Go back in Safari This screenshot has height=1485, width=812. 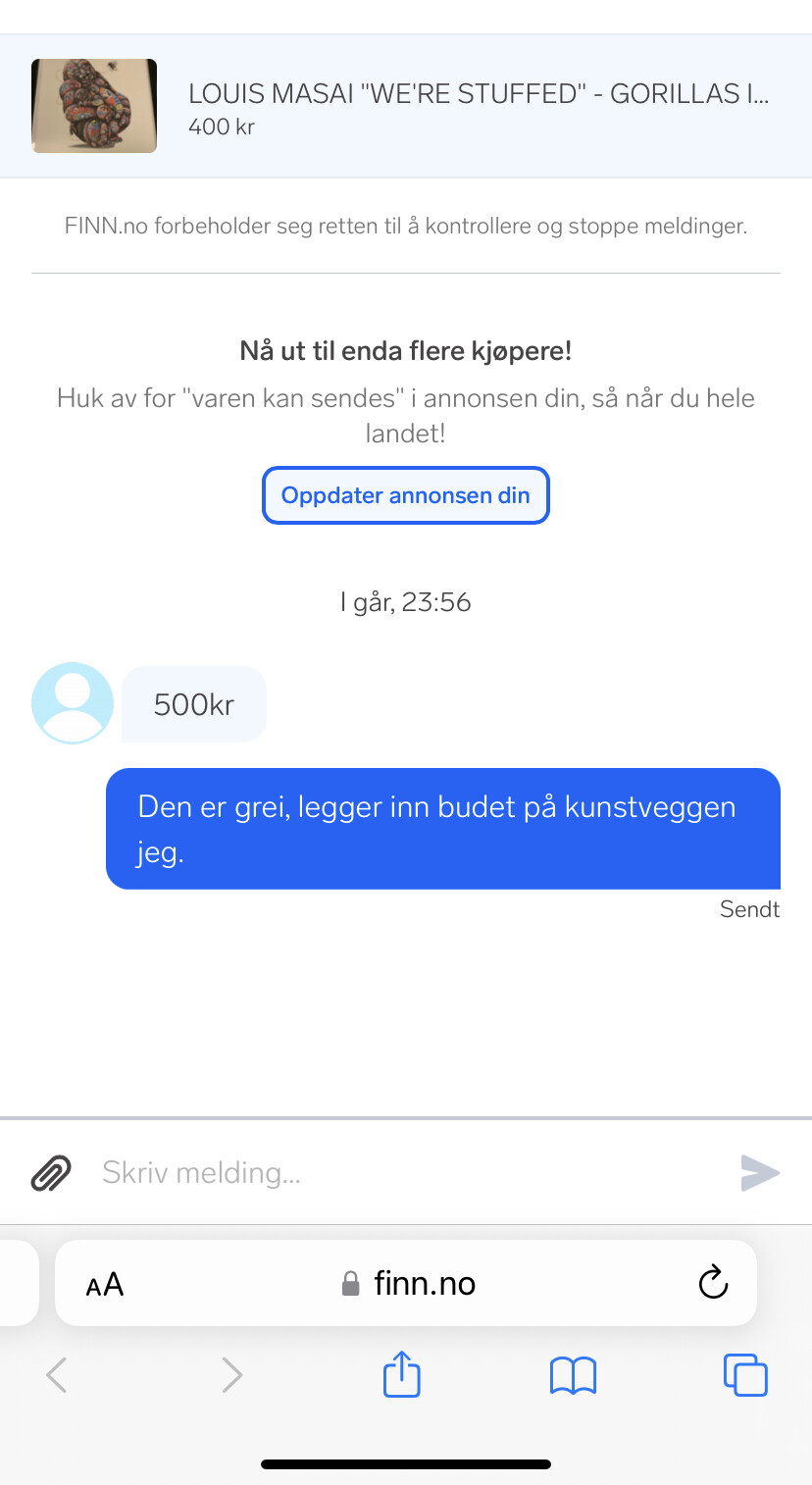pyautogui.click(x=57, y=1375)
